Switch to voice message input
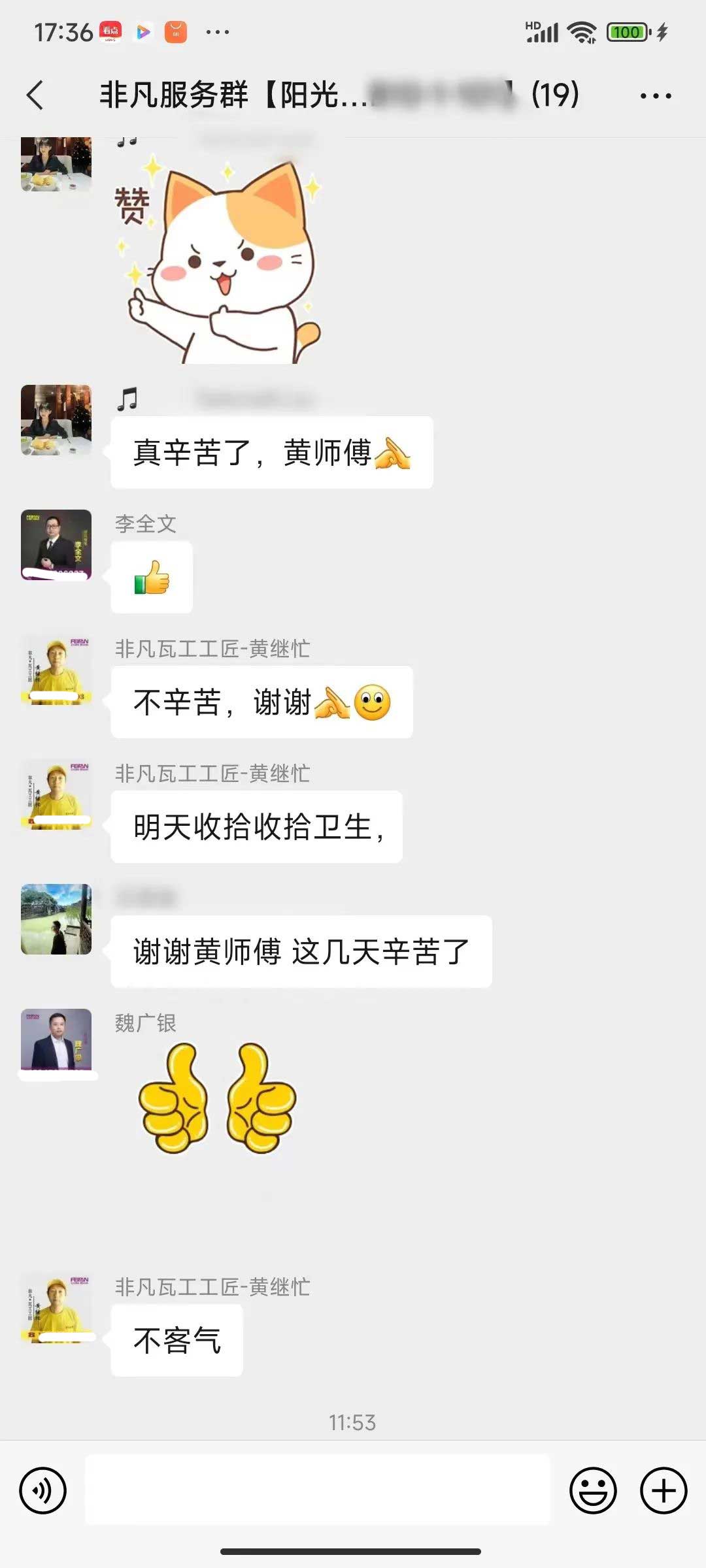Screen dimensions: 706x1568 43,1490
